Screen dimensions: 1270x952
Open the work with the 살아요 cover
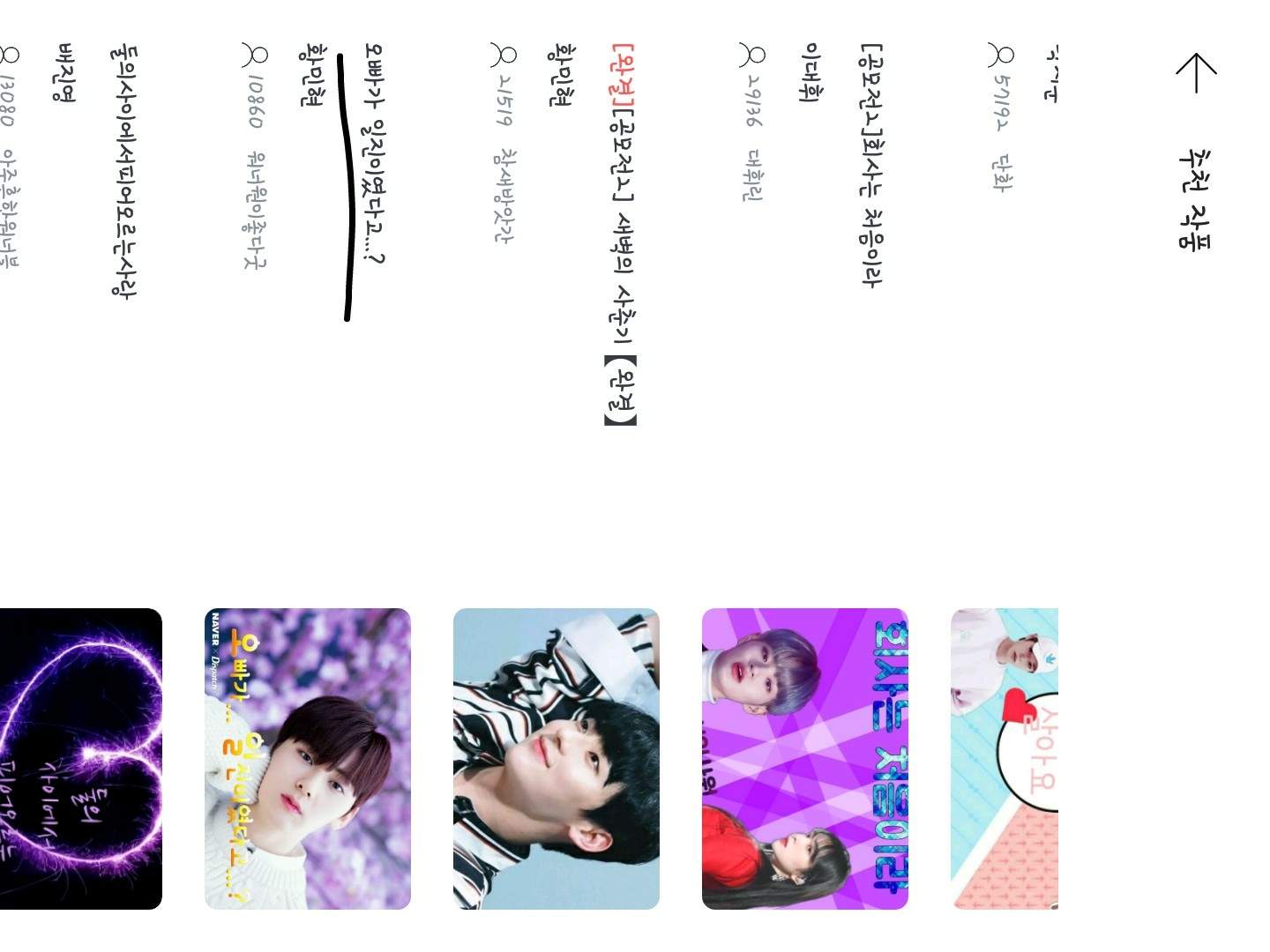[x=1005, y=759]
